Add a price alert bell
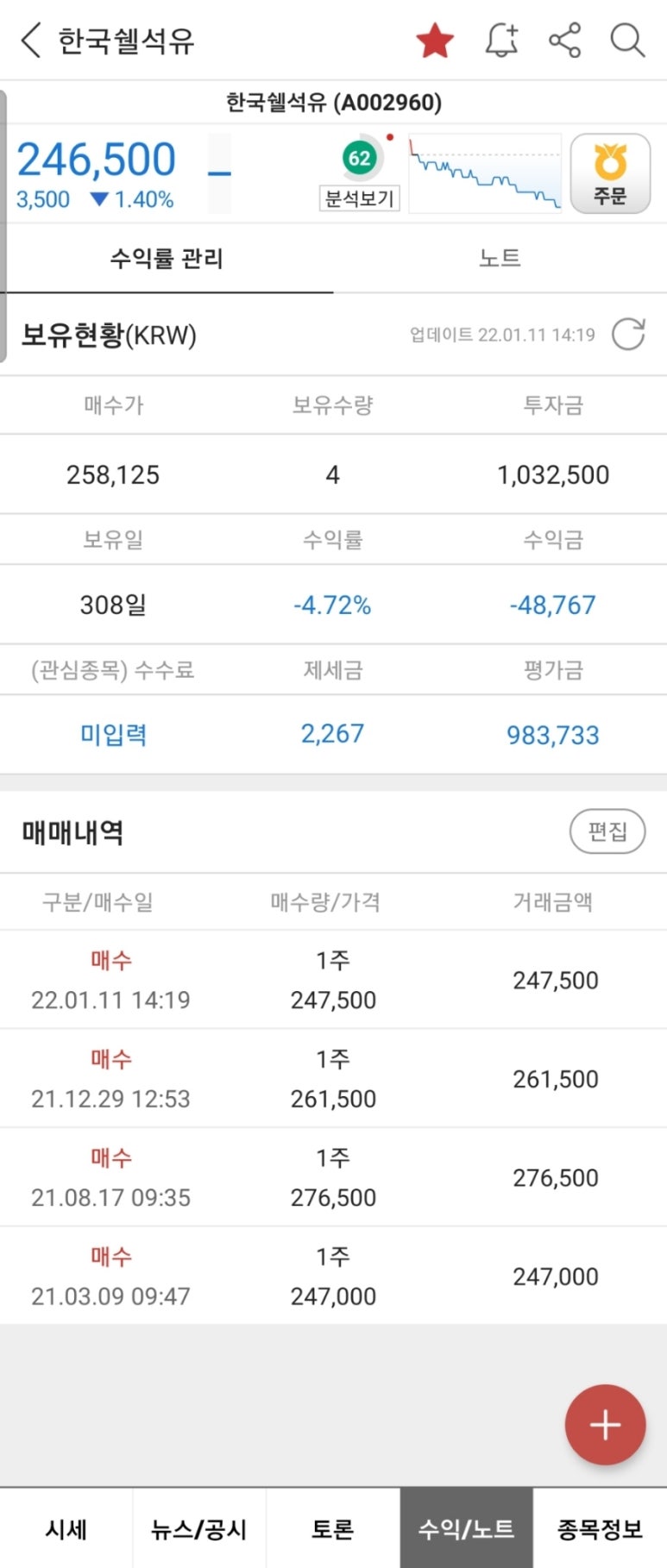 click(500, 41)
